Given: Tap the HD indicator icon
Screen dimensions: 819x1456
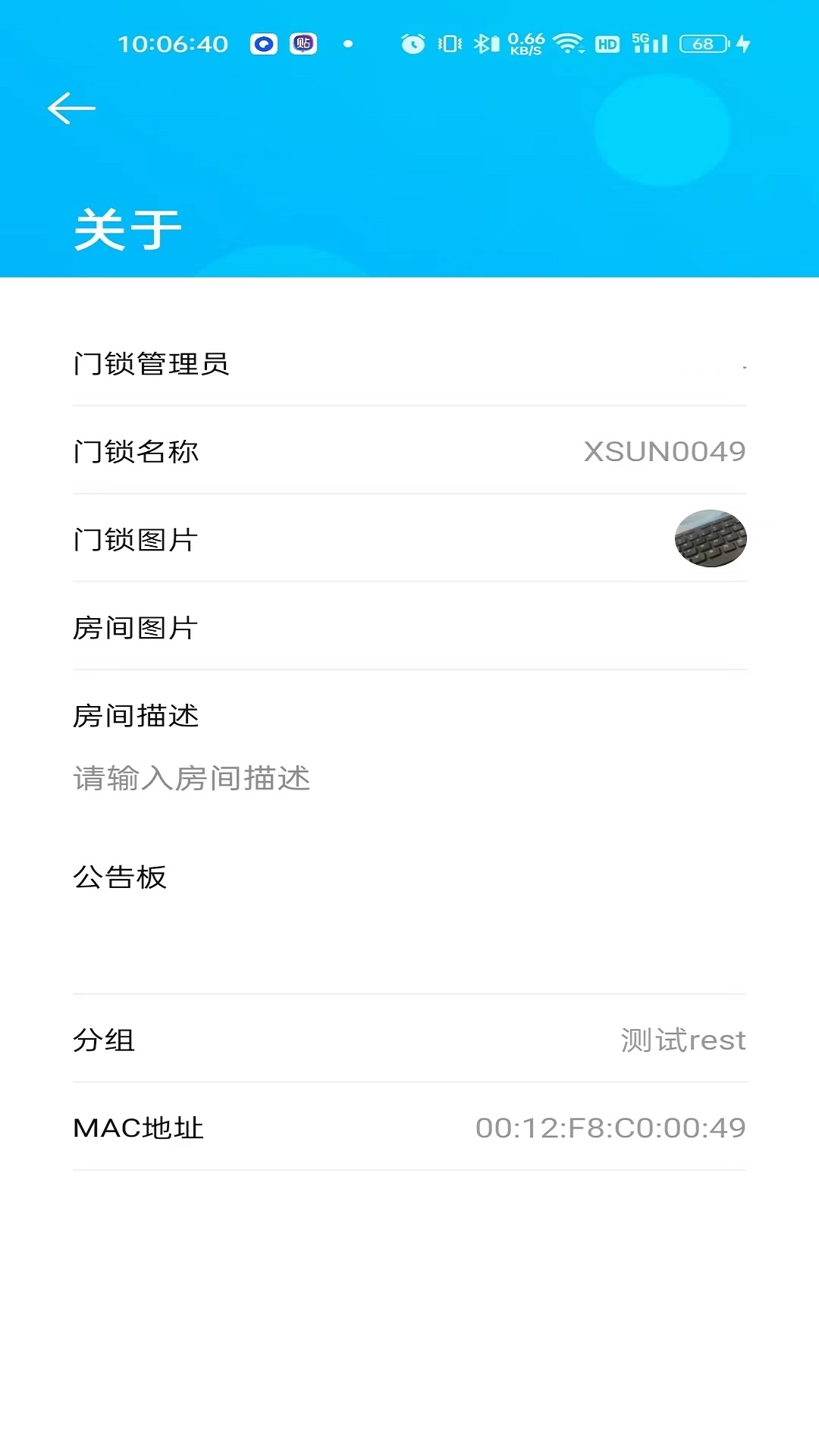Looking at the screenshot, I should pos(607,43).
